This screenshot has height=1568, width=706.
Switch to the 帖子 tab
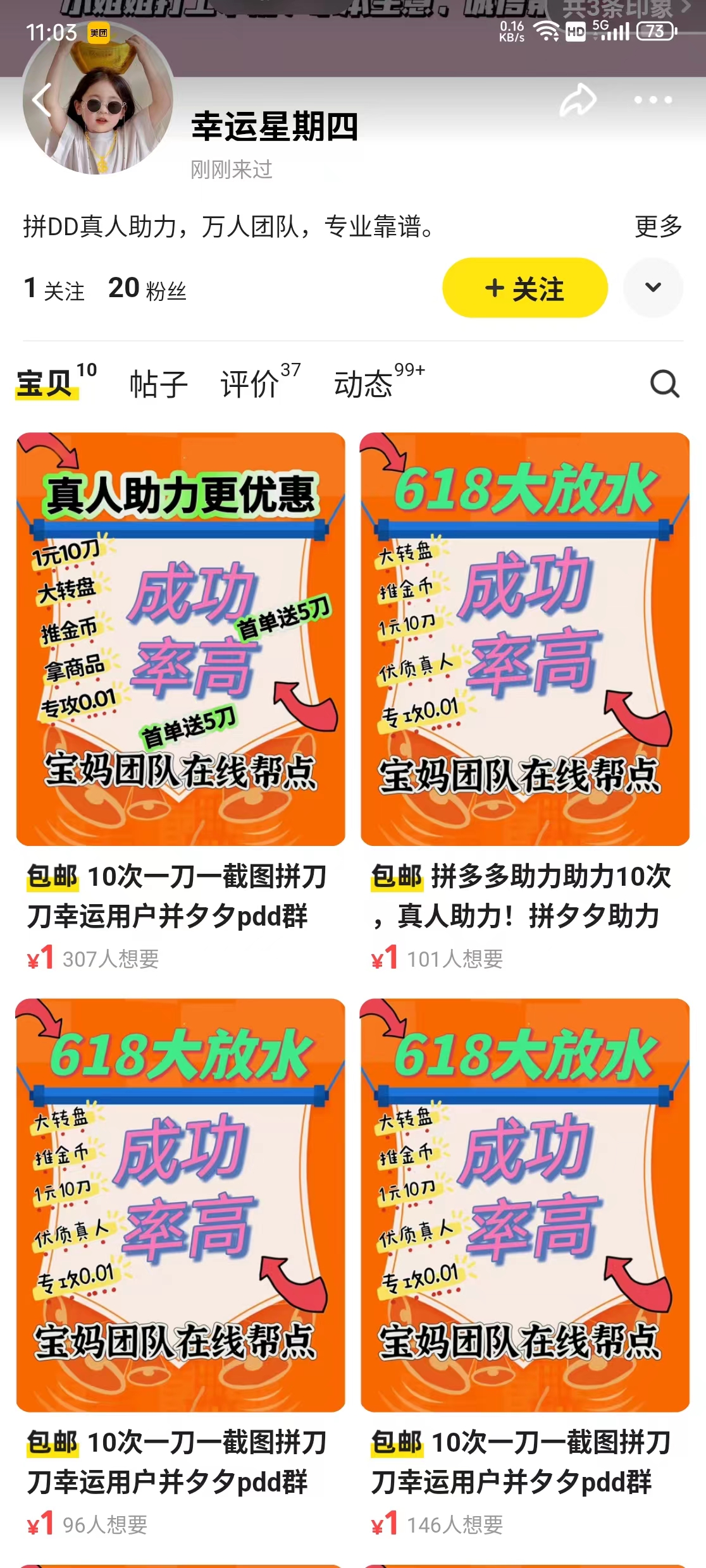[x=159, y=384]
